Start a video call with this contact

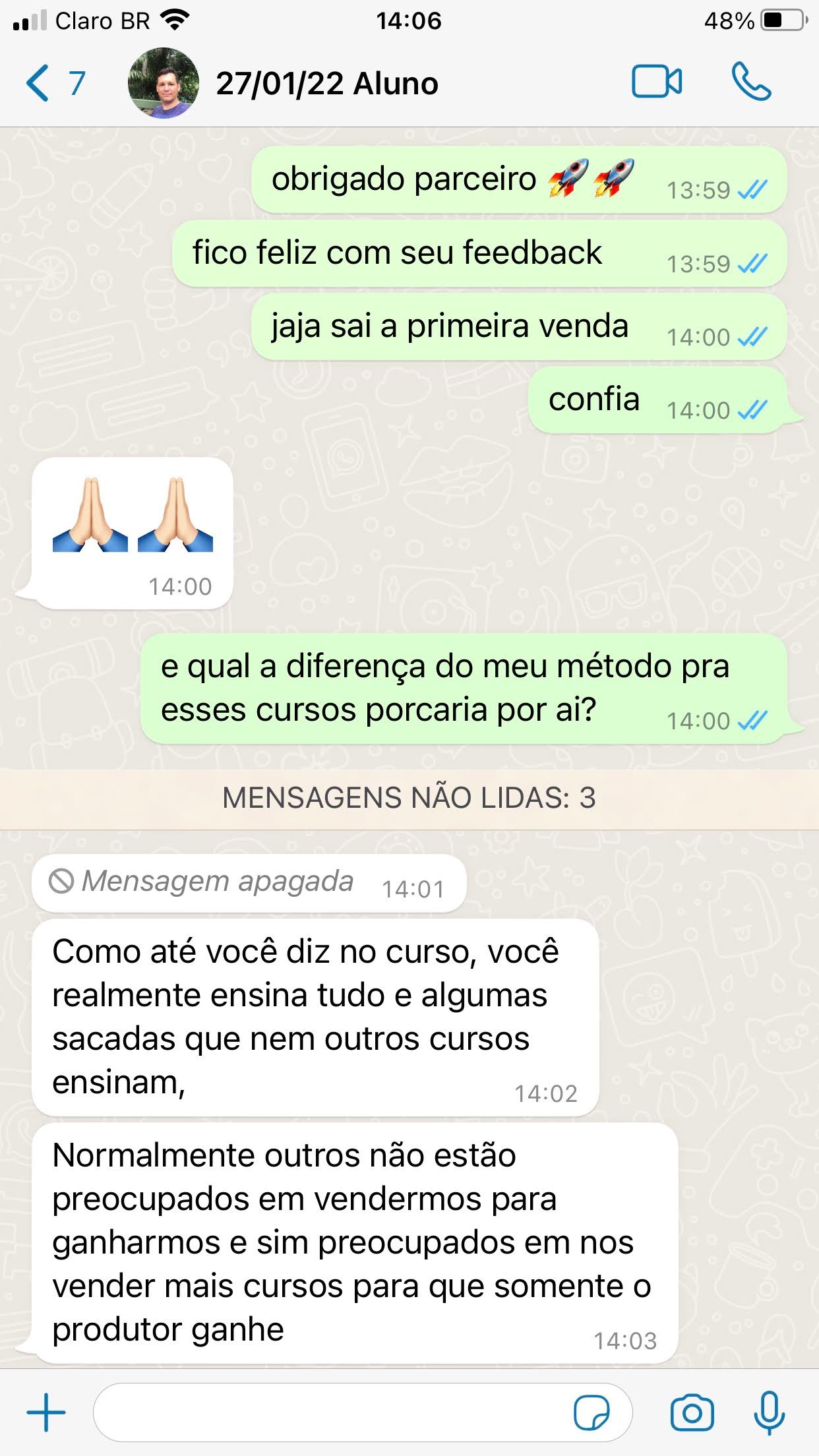coord(657,82)
